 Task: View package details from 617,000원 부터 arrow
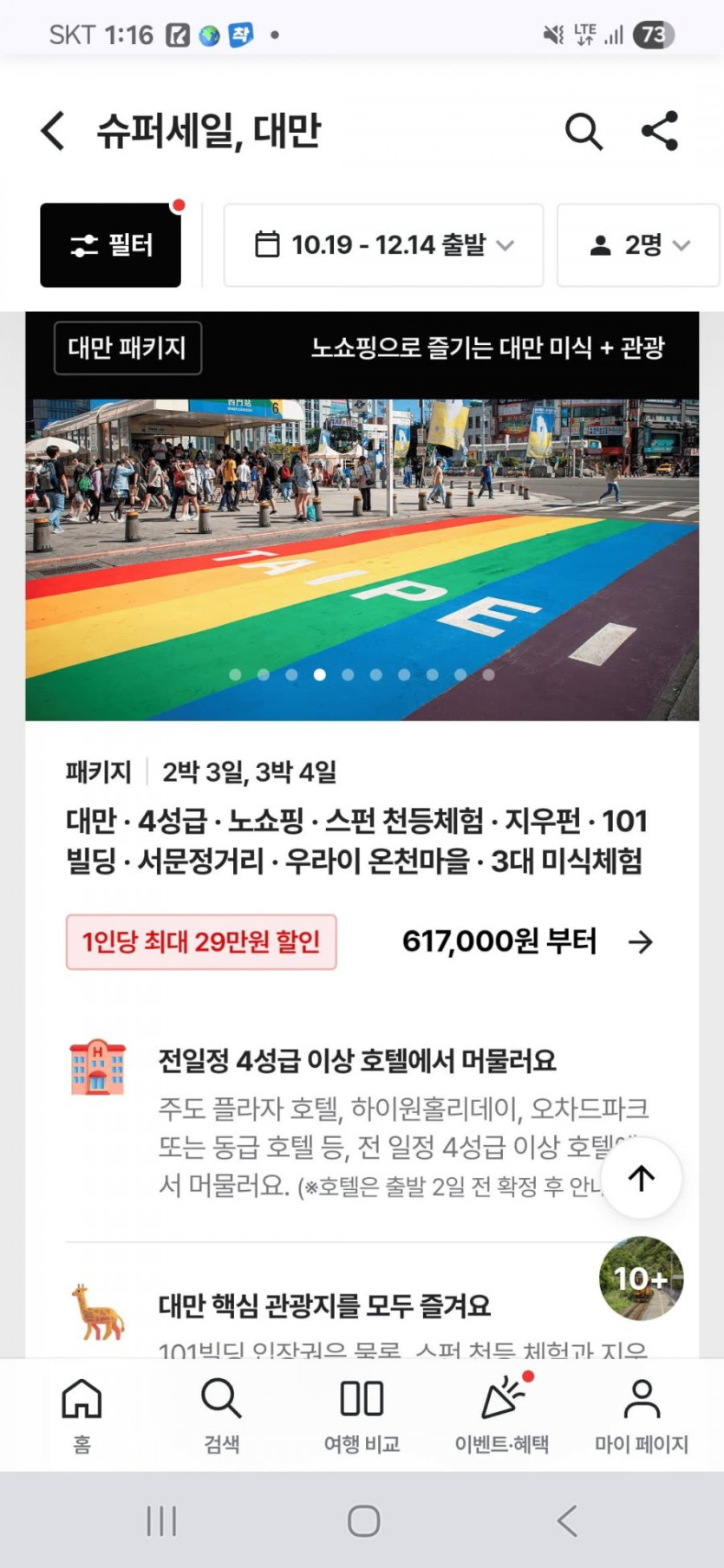tap(641, 942)
